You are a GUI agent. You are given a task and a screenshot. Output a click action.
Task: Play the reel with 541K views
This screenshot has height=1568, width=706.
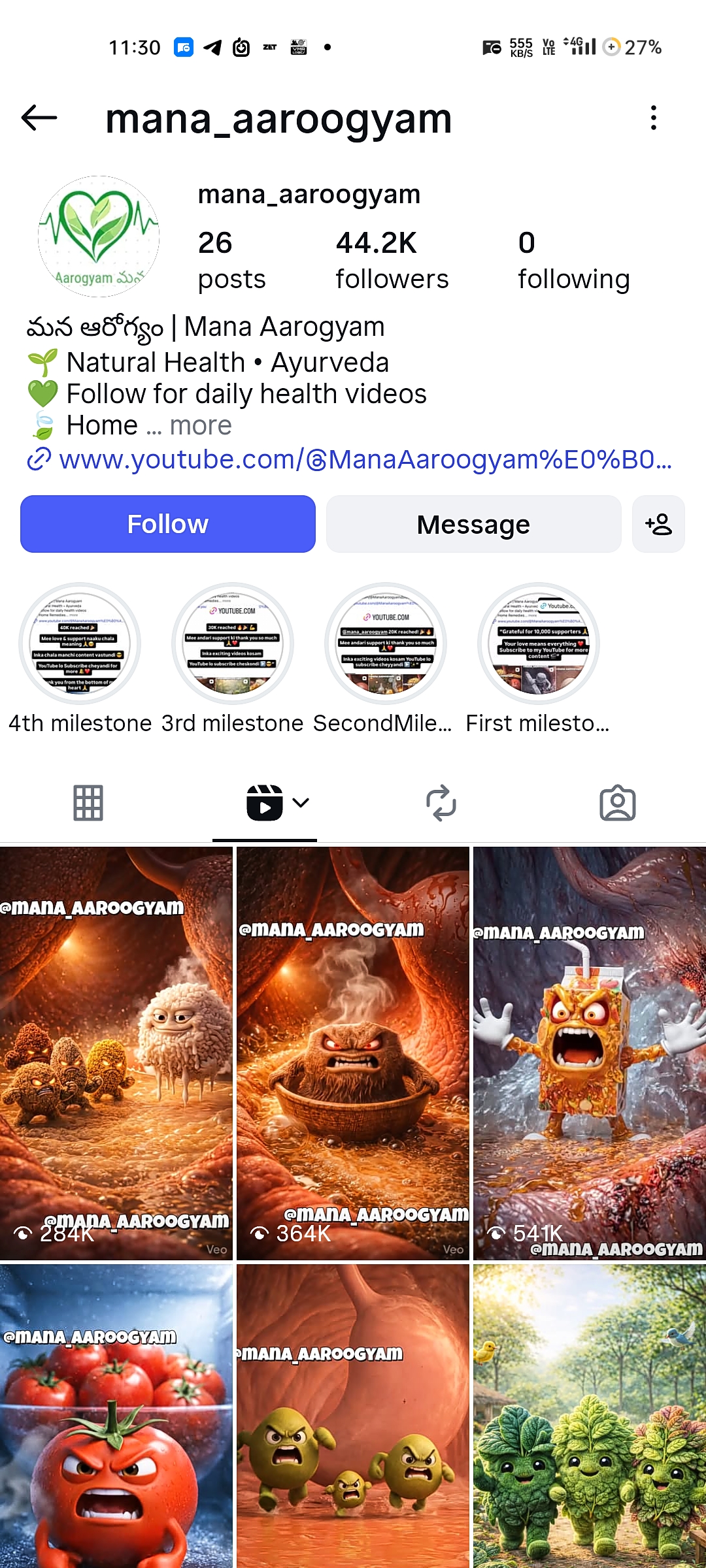[x=589, y=1052]
